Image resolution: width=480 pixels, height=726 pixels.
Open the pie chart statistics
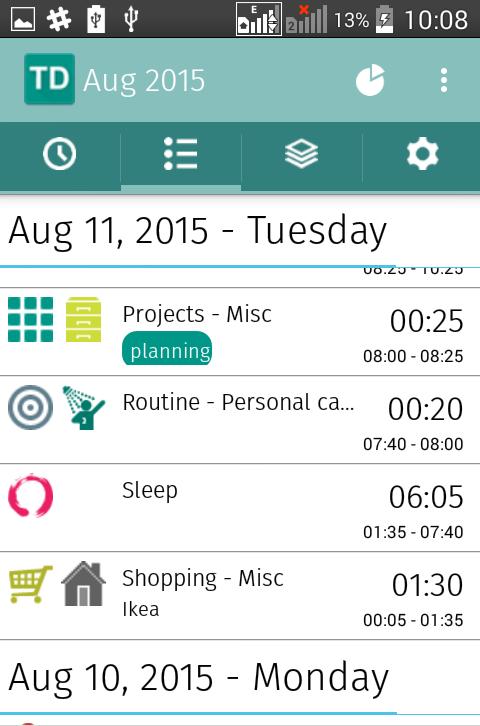click(370, 80)
